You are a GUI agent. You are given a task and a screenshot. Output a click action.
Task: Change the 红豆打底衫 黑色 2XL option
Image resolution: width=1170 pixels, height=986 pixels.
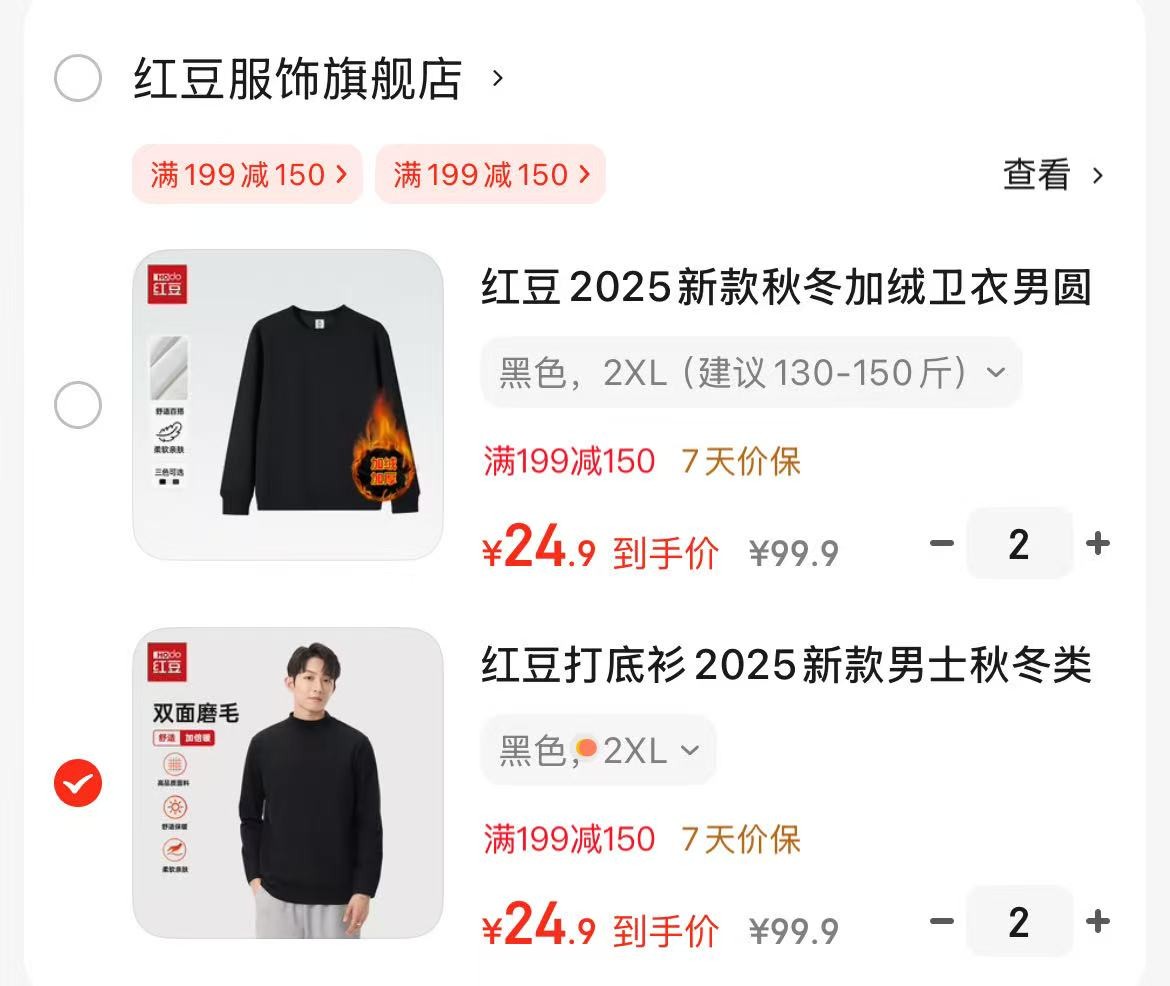tap(598, 750)
